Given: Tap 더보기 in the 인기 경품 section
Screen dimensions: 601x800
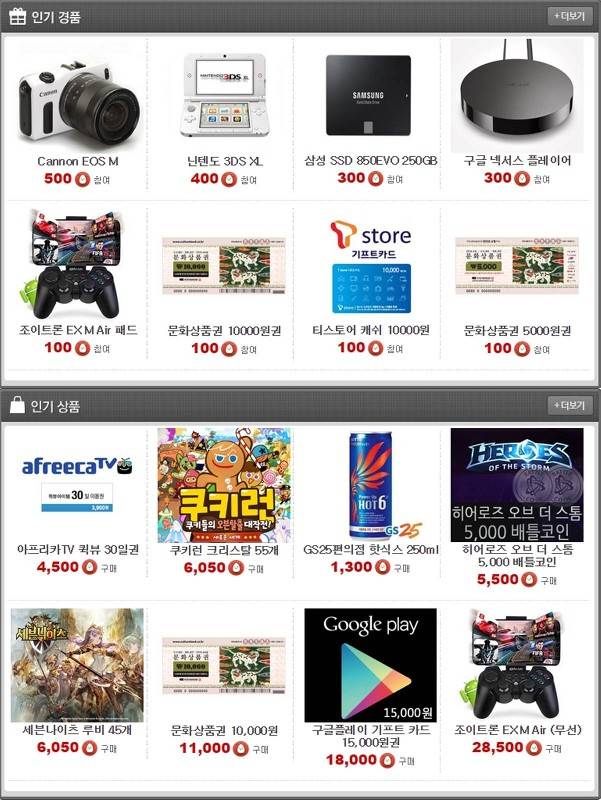Looking at the screenshot, I should click(x=571, y=16).
